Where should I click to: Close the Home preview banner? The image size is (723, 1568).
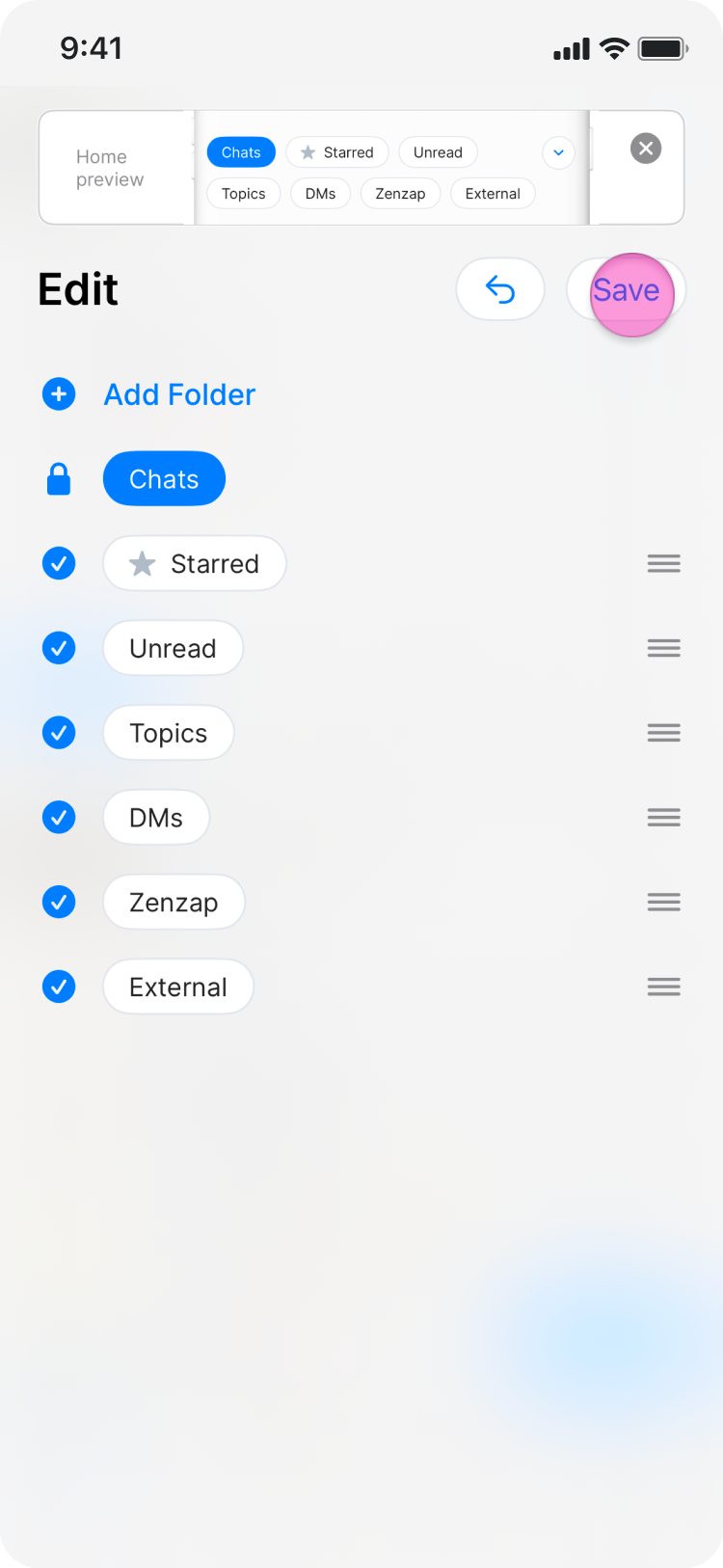coord(646,149)
